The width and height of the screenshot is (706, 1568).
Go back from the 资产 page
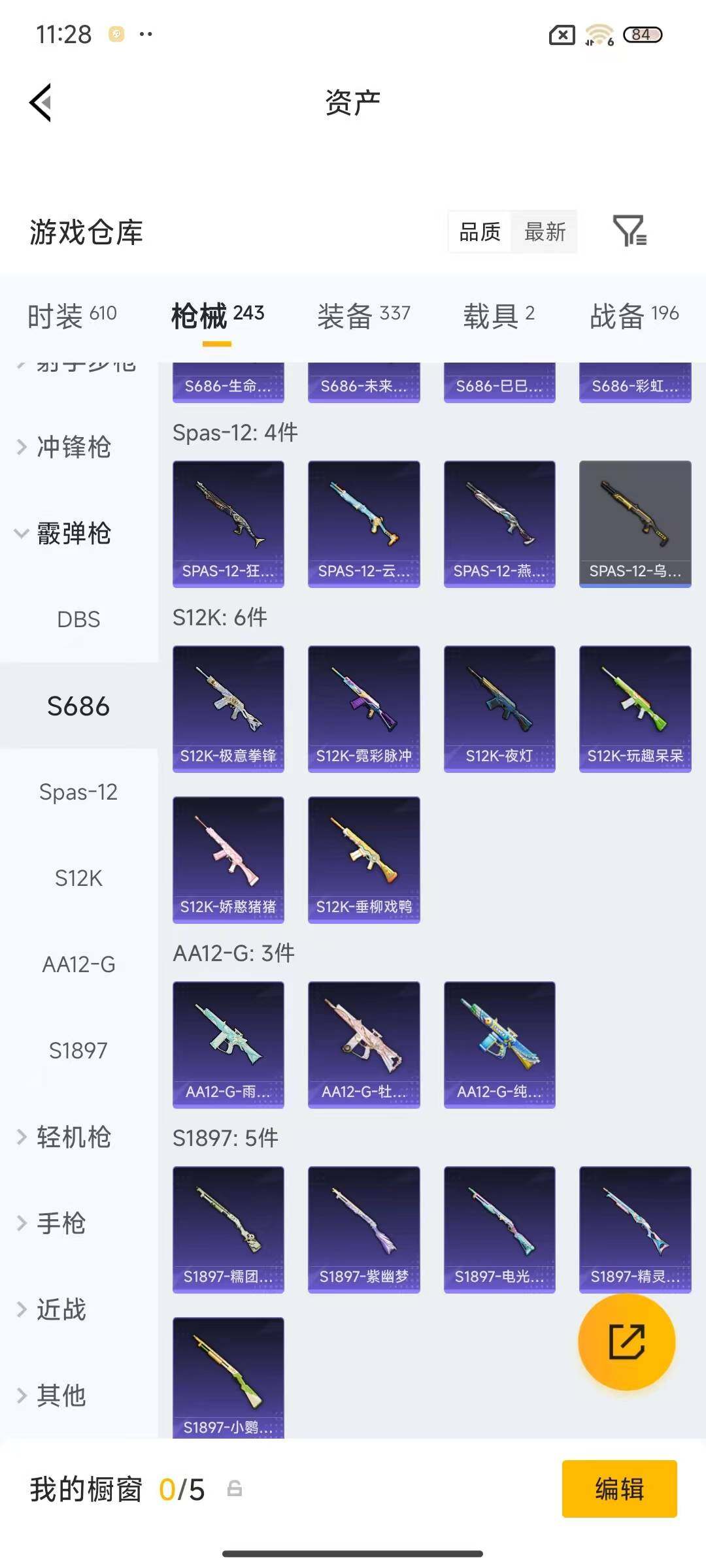coord(41,103)
